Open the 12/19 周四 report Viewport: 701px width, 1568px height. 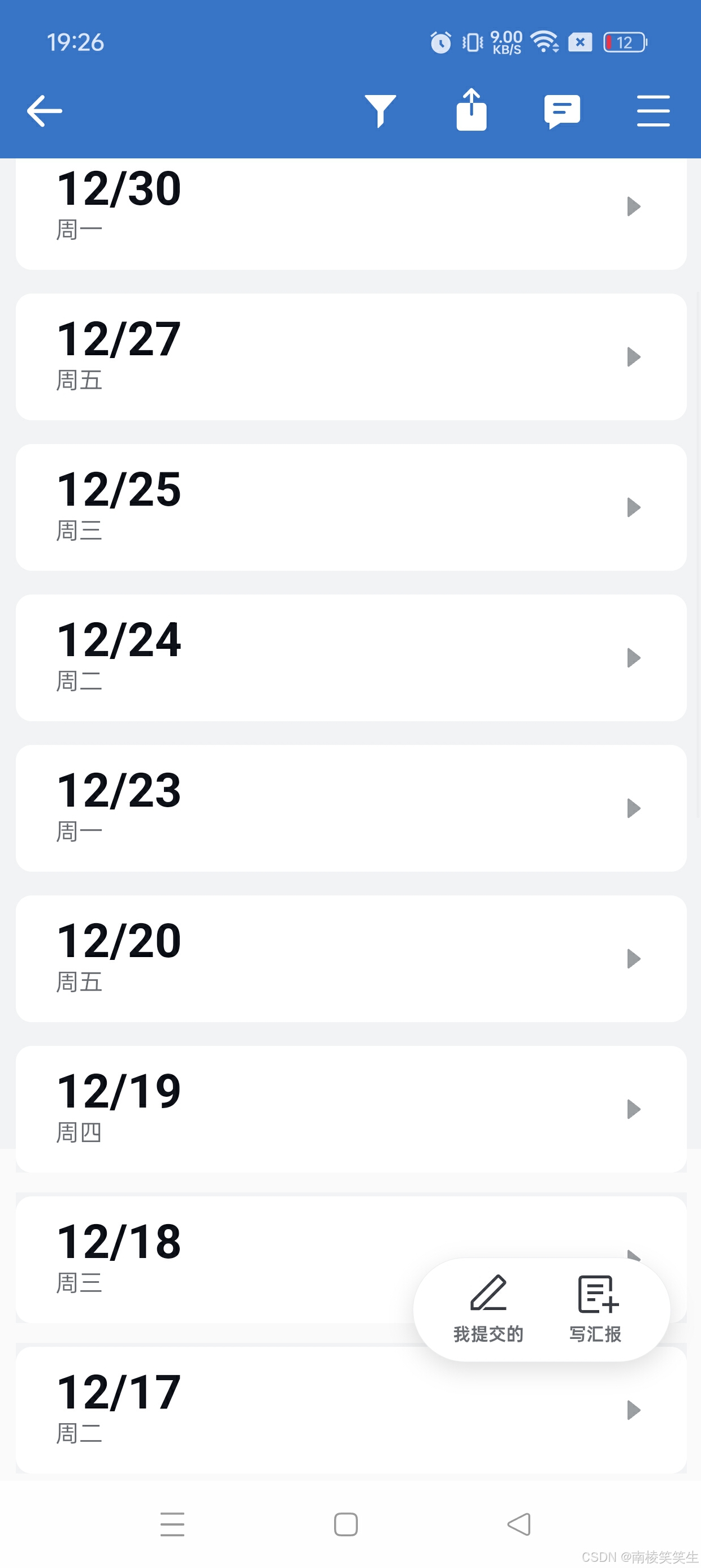(350, 1109)
